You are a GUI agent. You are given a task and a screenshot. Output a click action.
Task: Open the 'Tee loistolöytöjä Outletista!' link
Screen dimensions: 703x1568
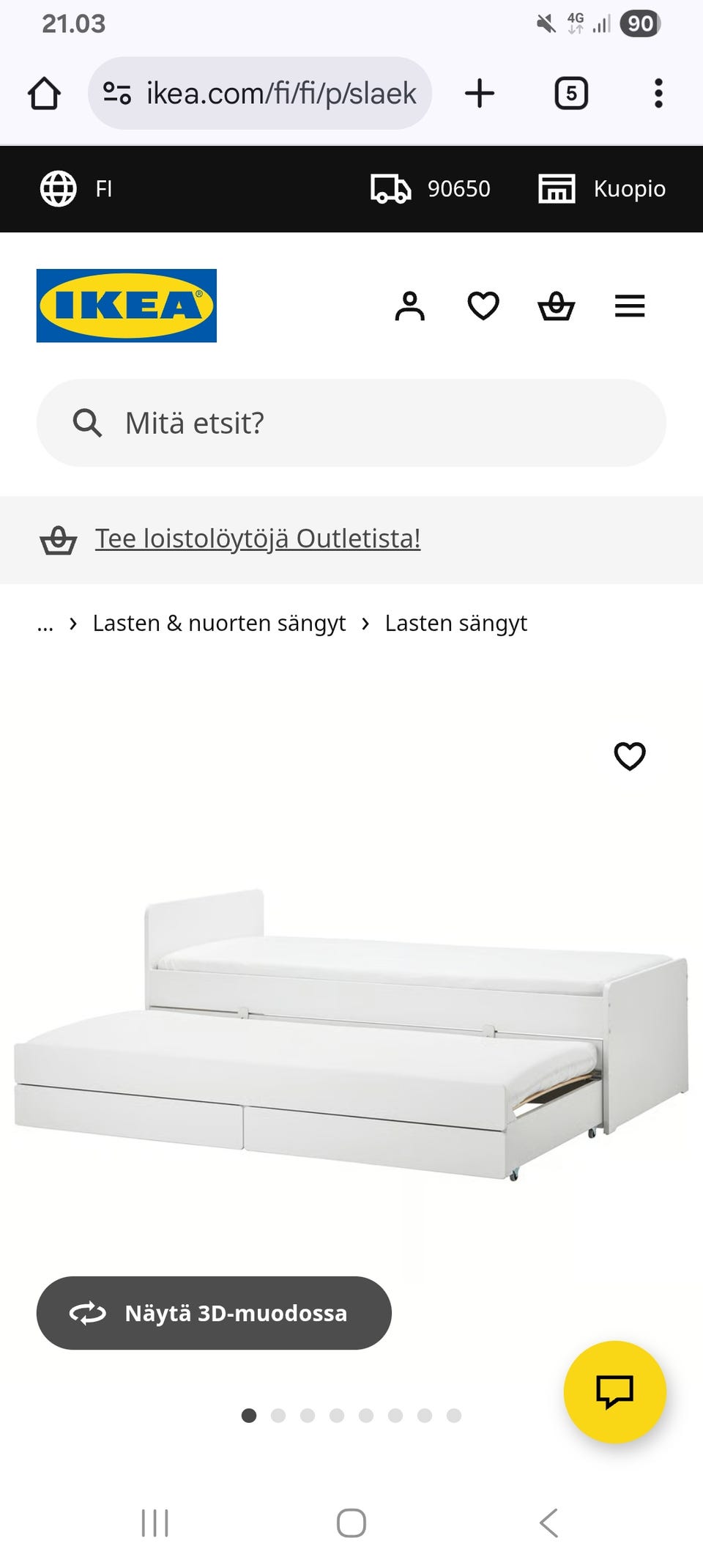(258, 539)
